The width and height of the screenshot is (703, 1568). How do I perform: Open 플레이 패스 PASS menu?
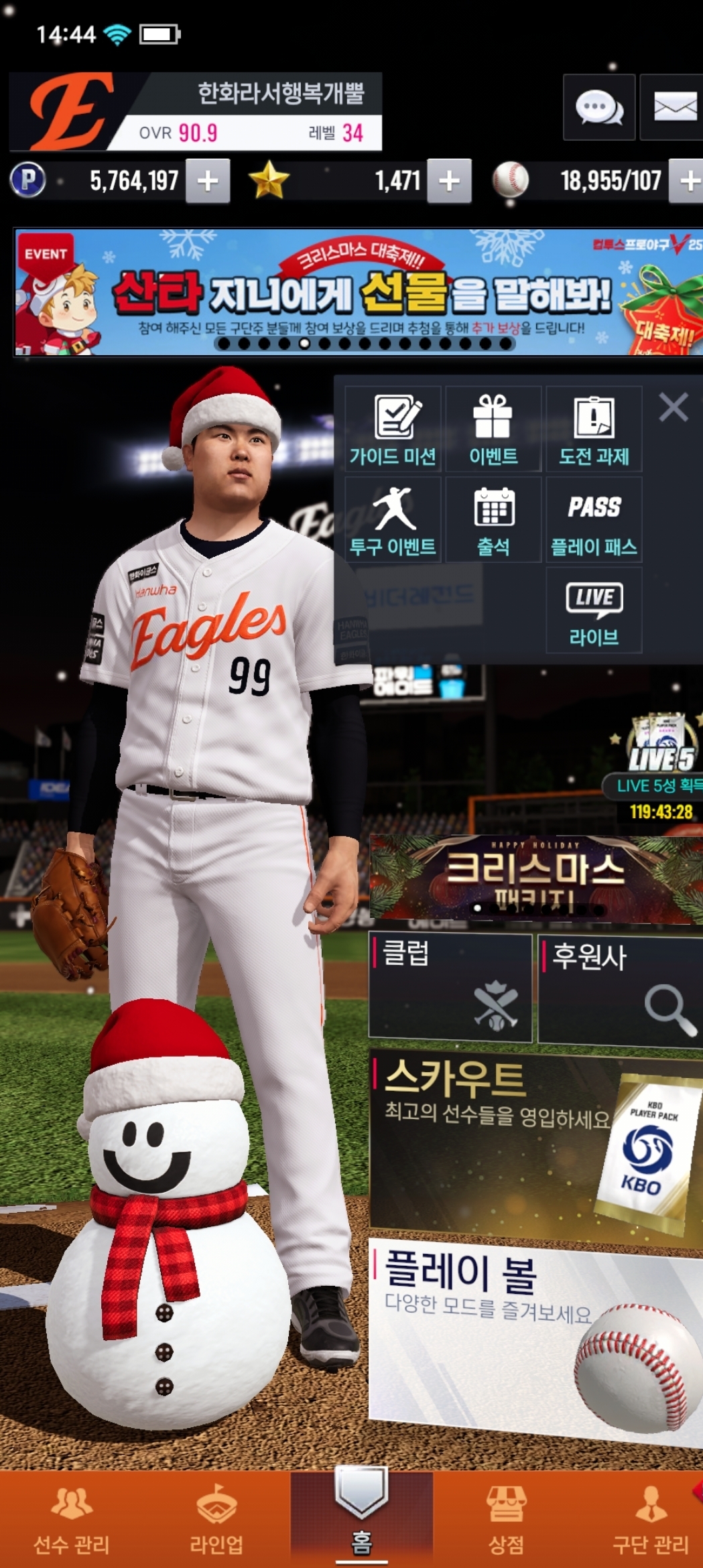(594, 520)
